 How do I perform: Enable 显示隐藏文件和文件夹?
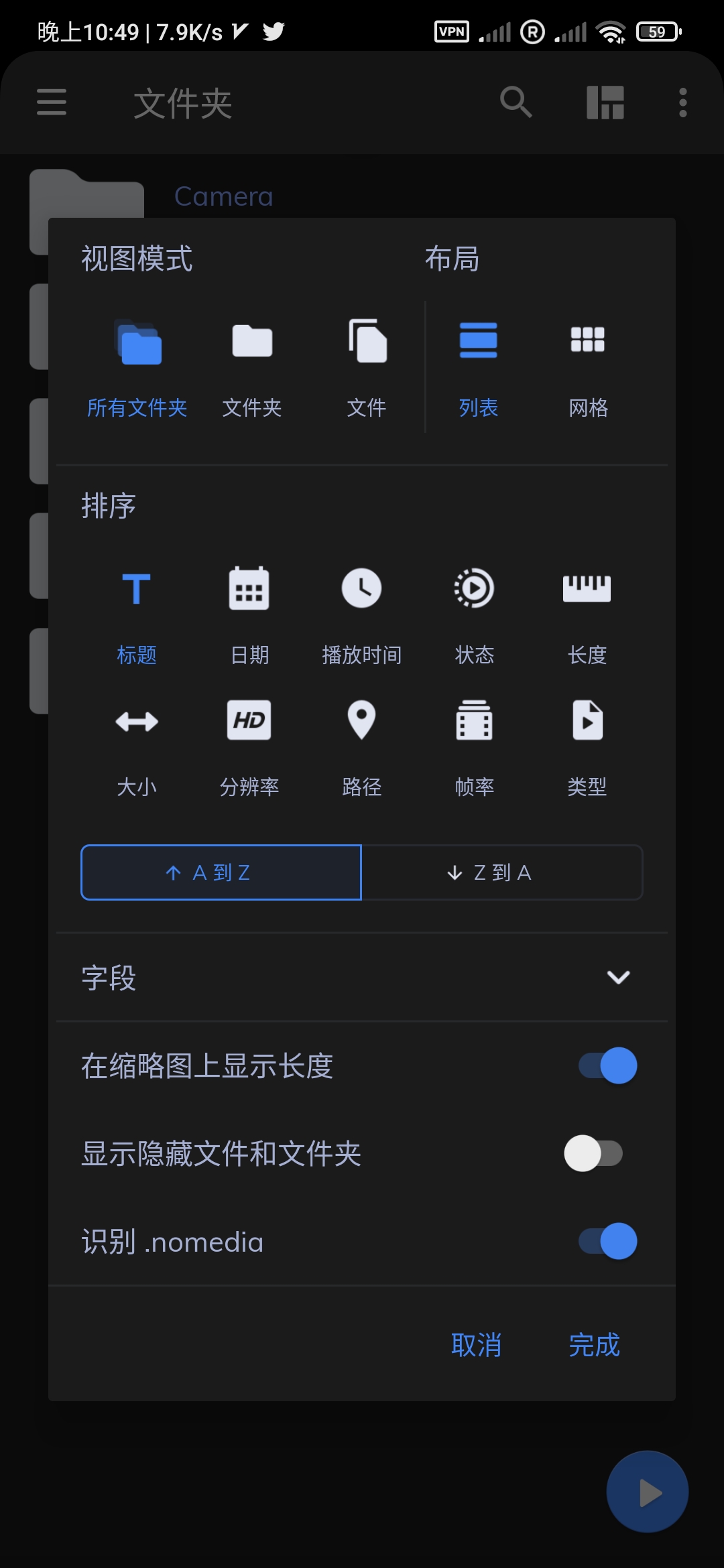click(593, 1153)
